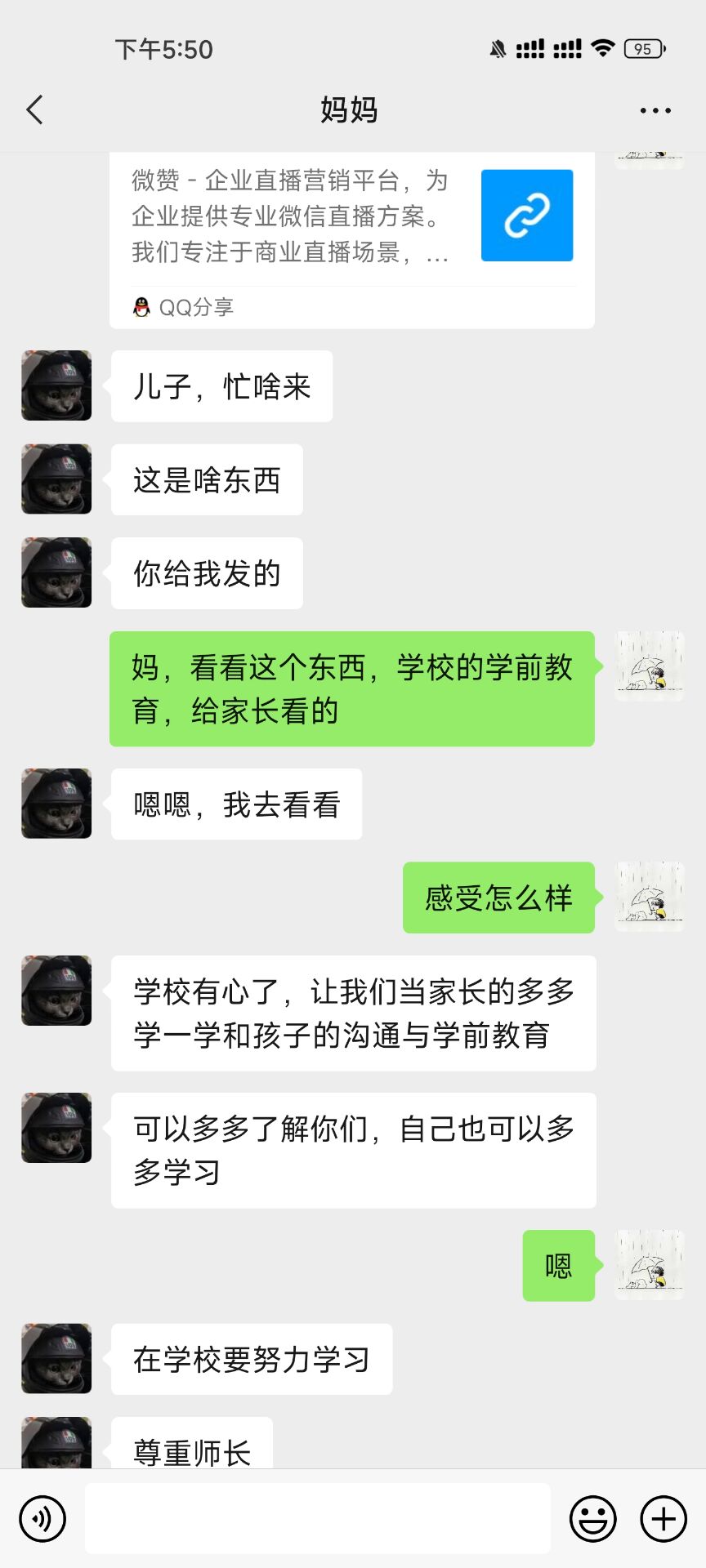Viewport: 706px width, 1568px height.
Task: Go back from the 妈妈 chat
Action: tap(34, 109)
